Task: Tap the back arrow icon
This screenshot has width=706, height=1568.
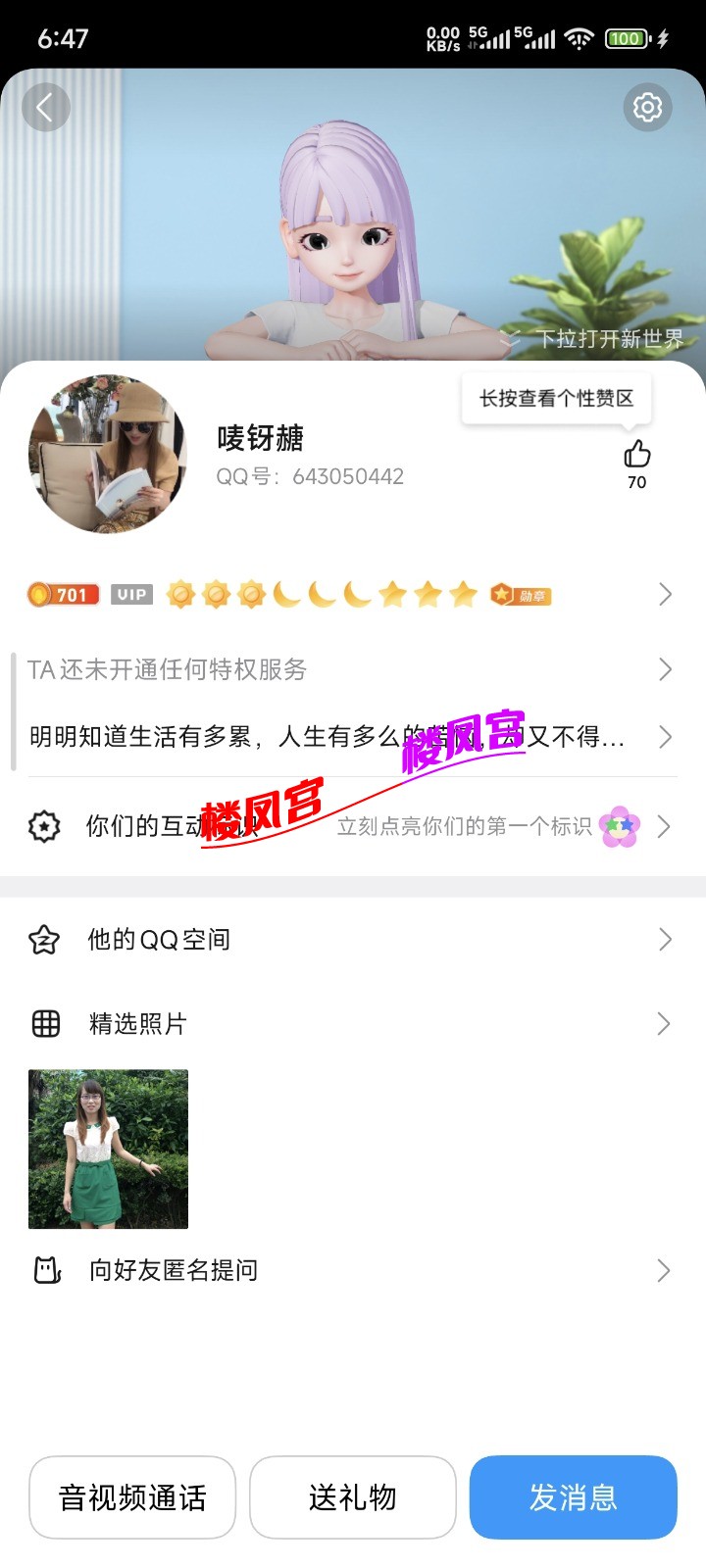Action: click(x=46, y=107)
